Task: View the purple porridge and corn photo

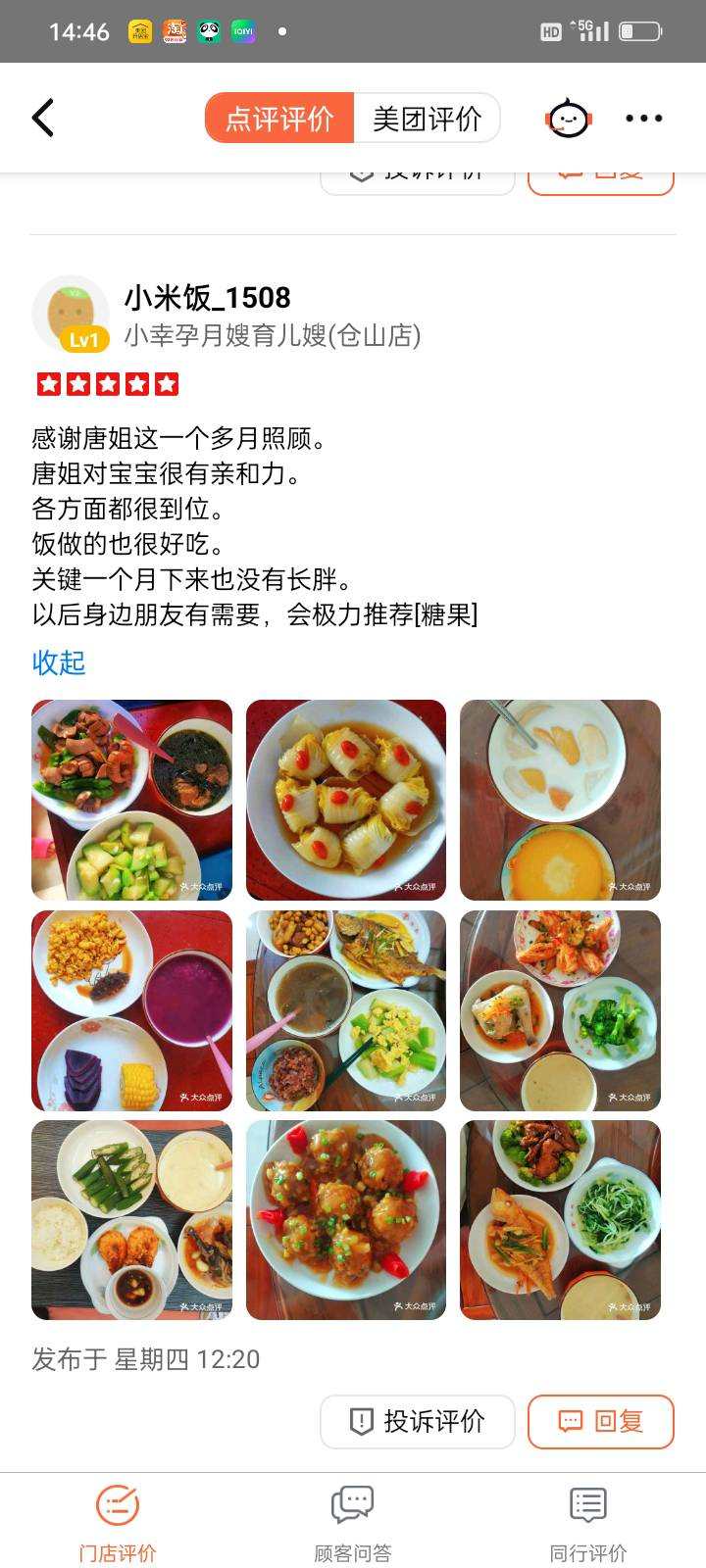Action: tap(132, 1010)
